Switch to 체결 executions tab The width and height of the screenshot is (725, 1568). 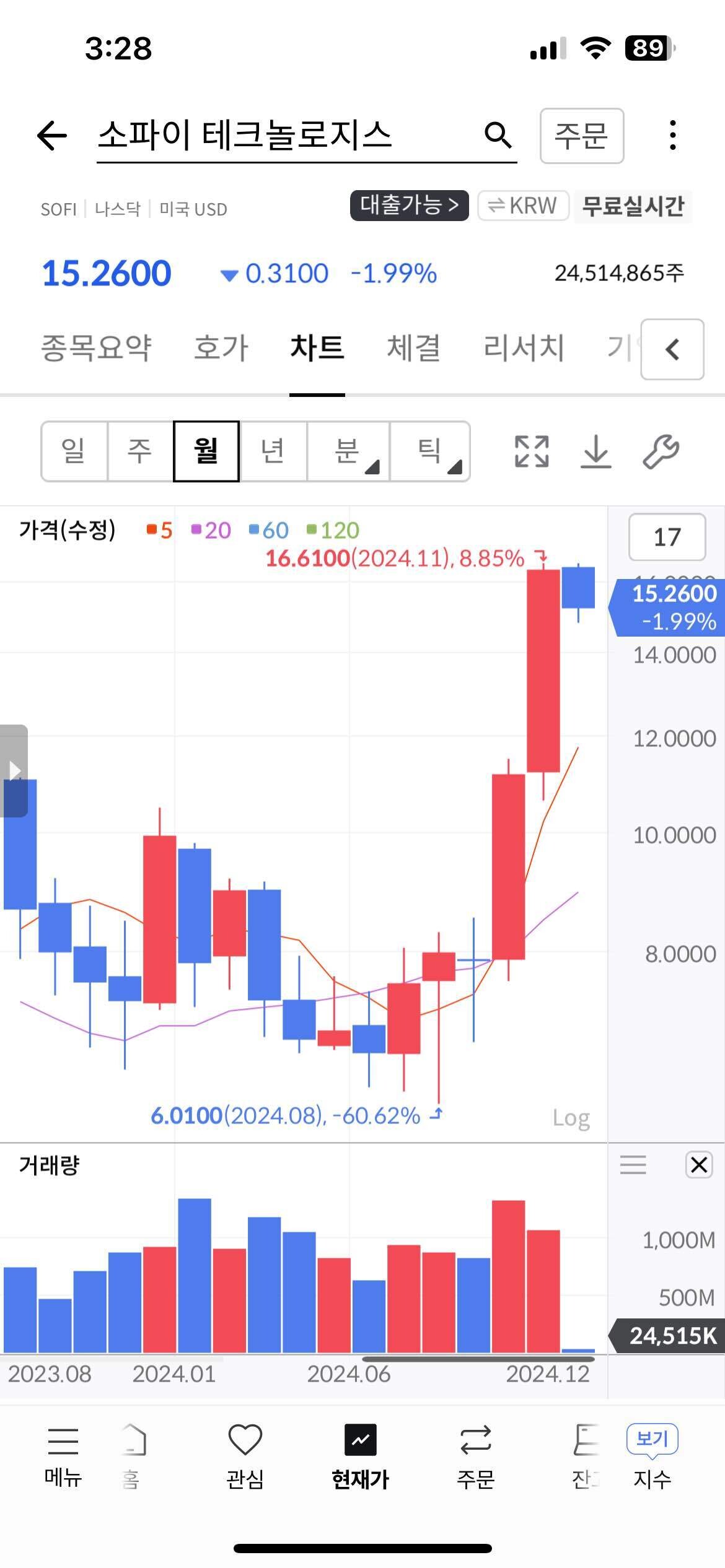[x=414, y=348]
